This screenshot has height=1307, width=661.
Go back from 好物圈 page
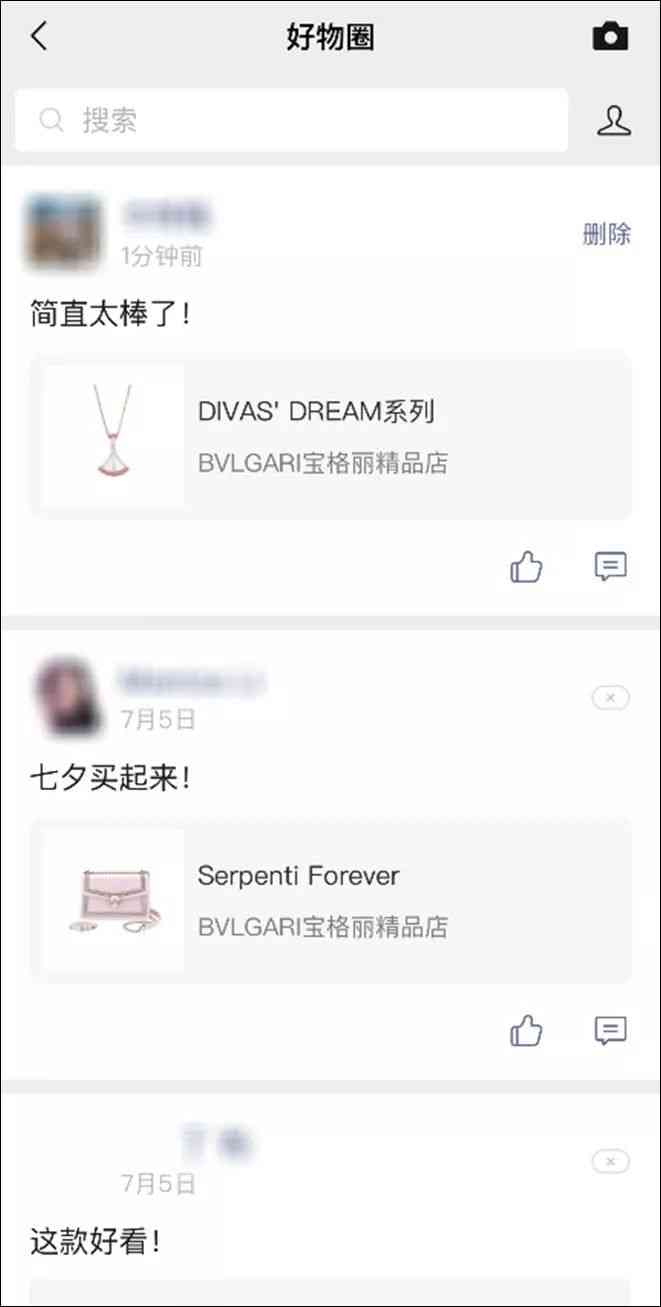click(39, 37)
